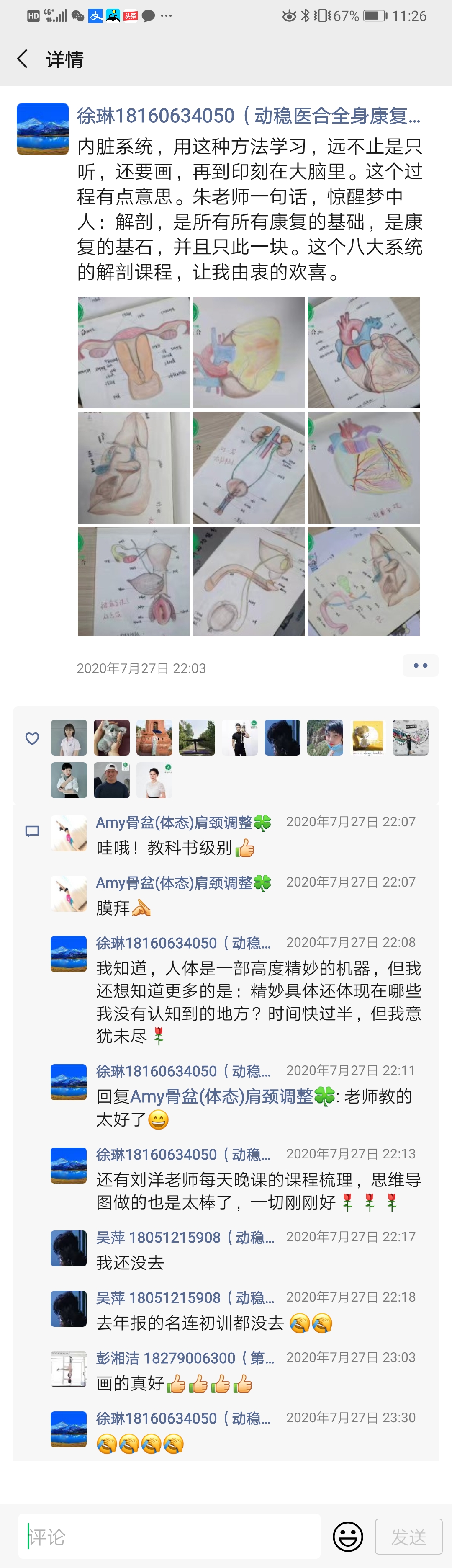View the first heart drawing photo
Viewport: 452px width, 1568px height.
point(363,352)
